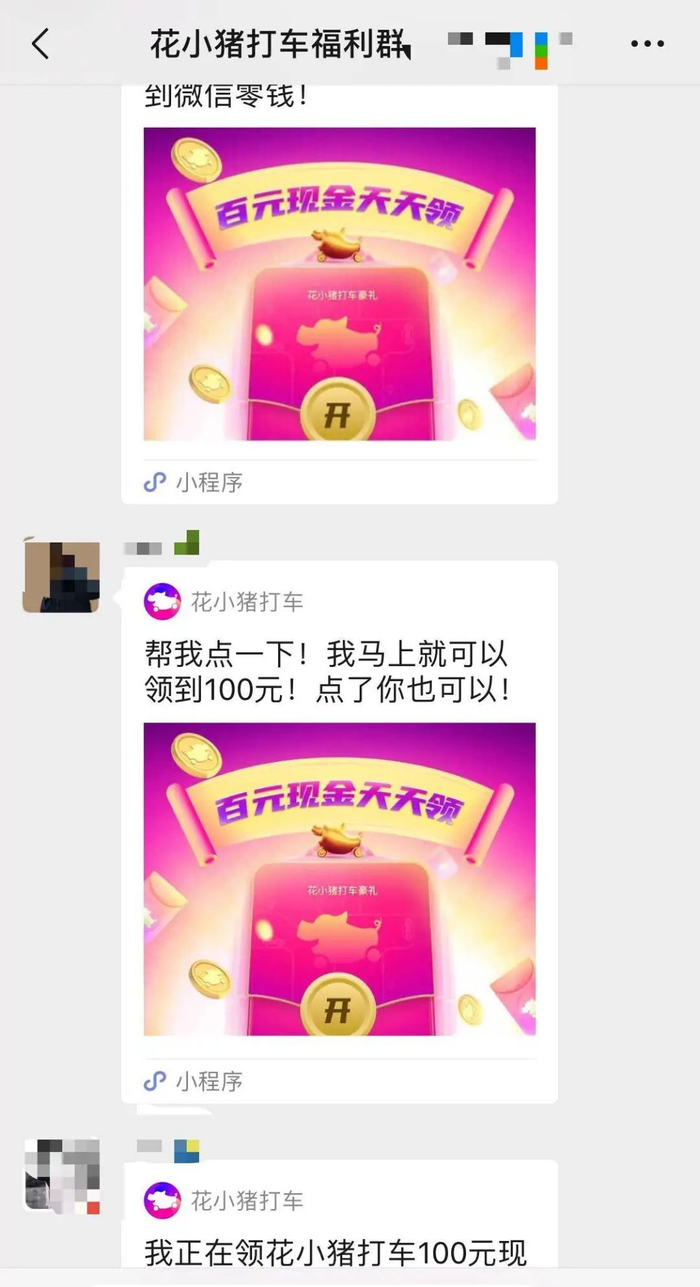The width and height of the screenshot is (700, 1287).
Task: Open the card starting 我正在领花小猪打车100元现
Action: coord(339,1223)
